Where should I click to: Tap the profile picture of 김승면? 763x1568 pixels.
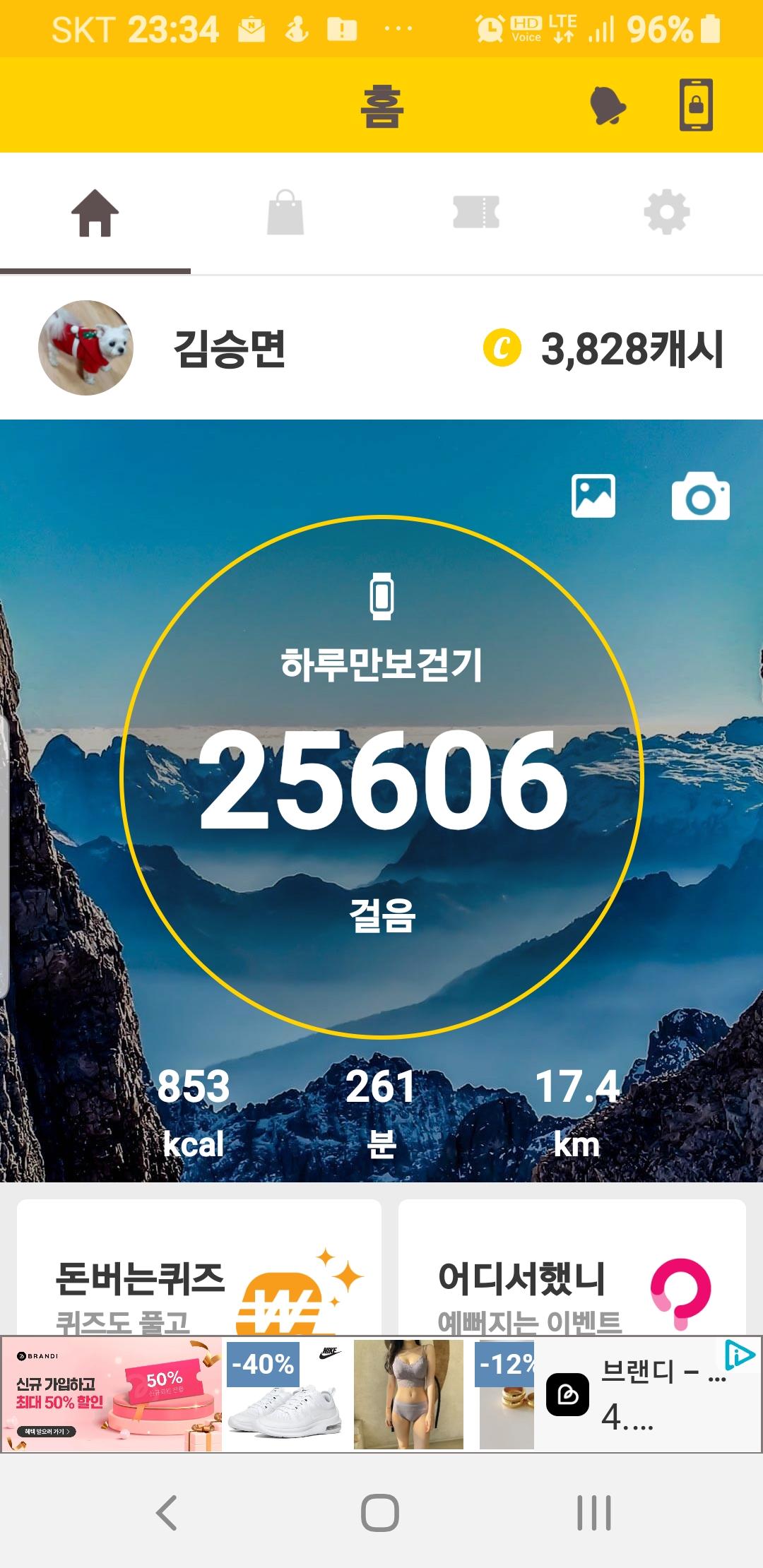(x=85, y=348)
